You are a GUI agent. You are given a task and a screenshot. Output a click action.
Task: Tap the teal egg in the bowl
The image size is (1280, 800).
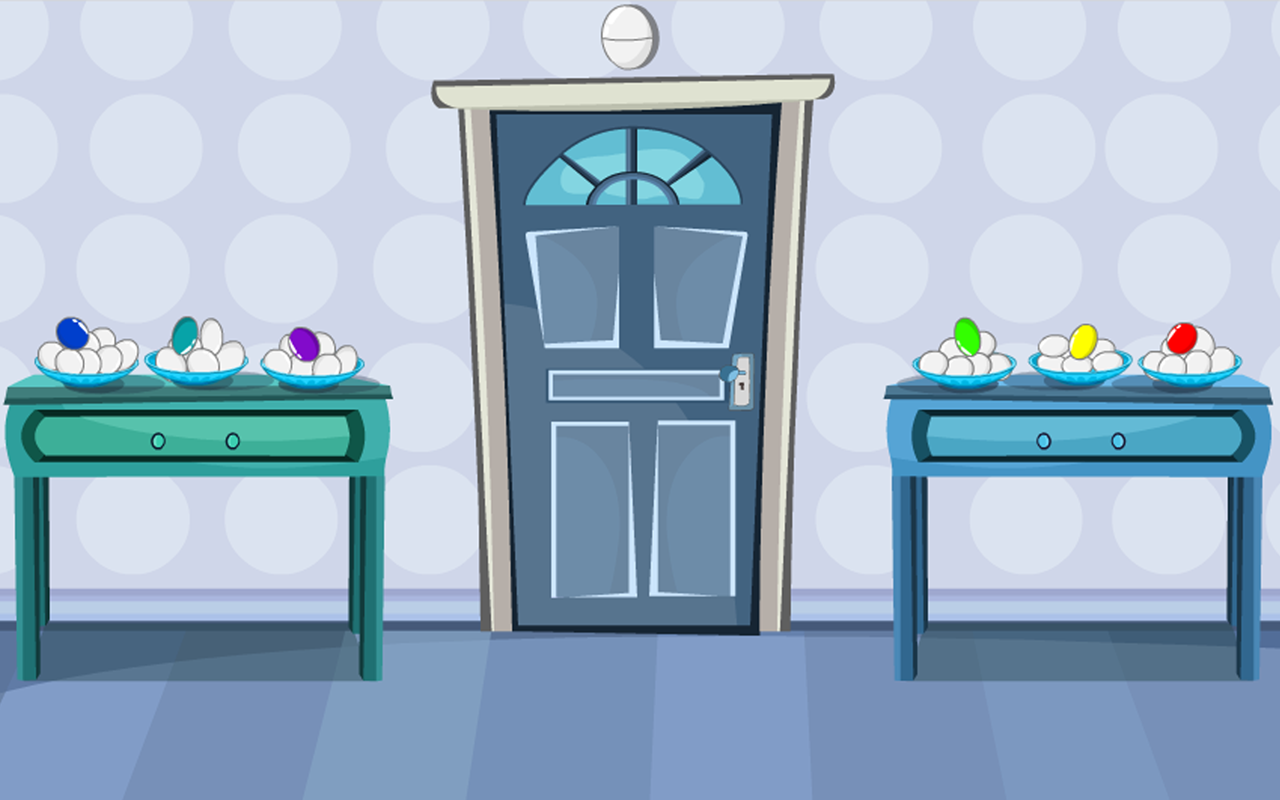click(185, 335)
